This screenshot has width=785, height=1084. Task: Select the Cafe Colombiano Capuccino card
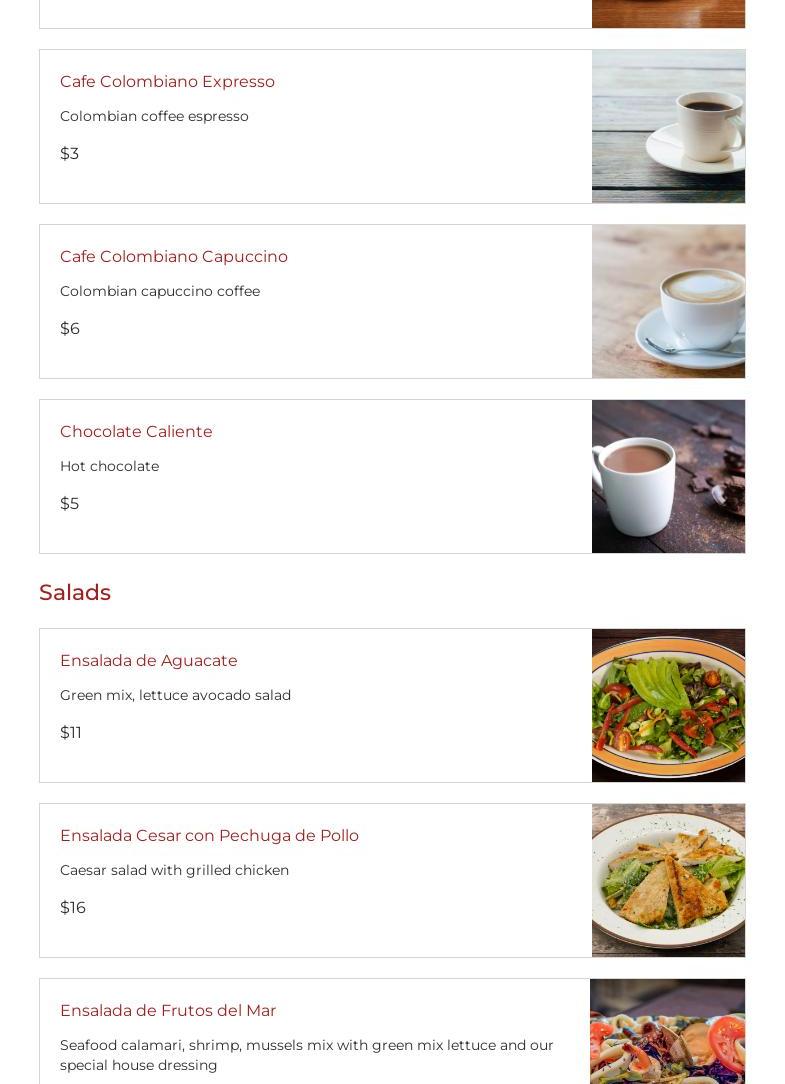click(x=174, y=257)
